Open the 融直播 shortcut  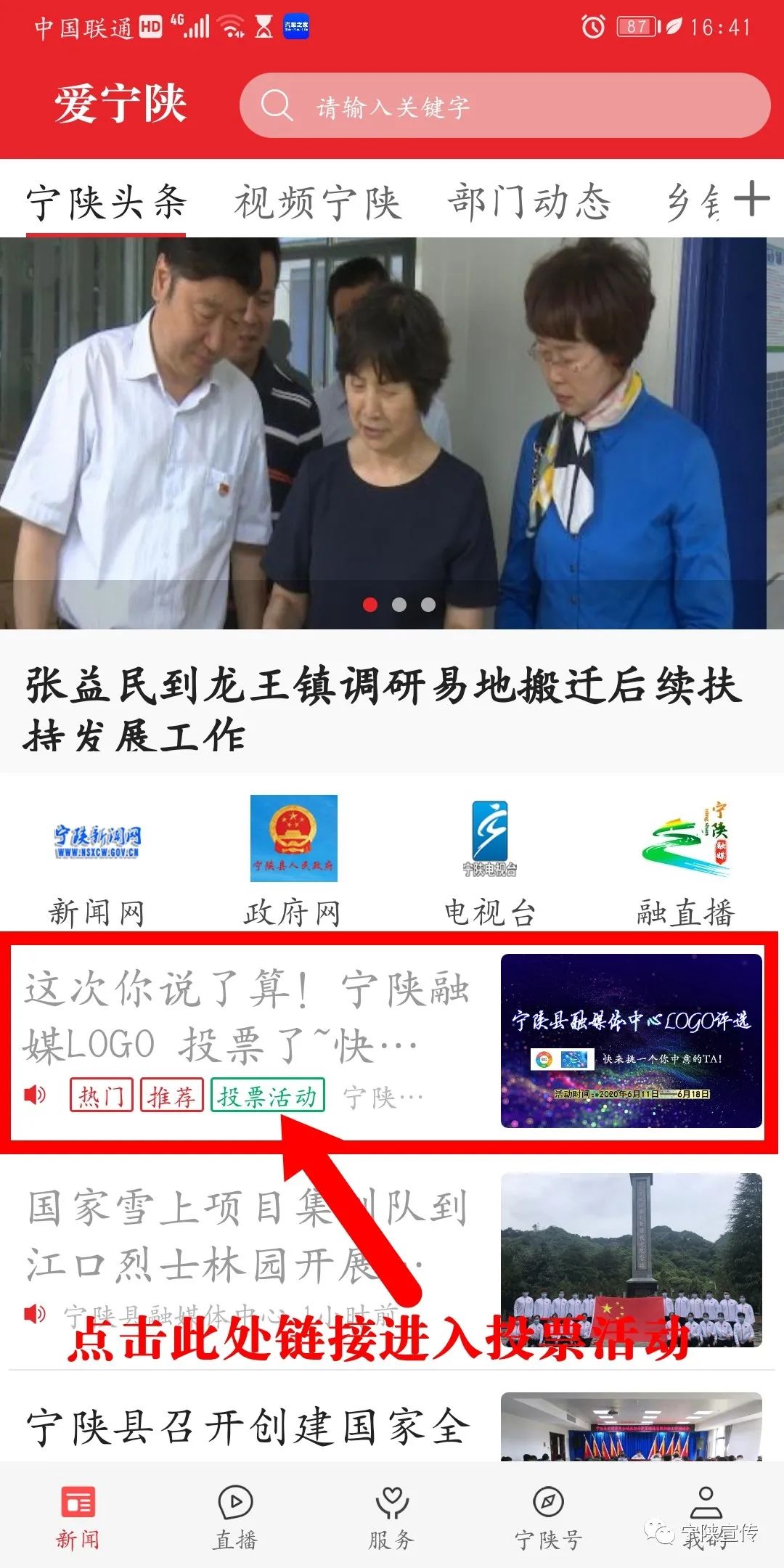coord(686,862)
